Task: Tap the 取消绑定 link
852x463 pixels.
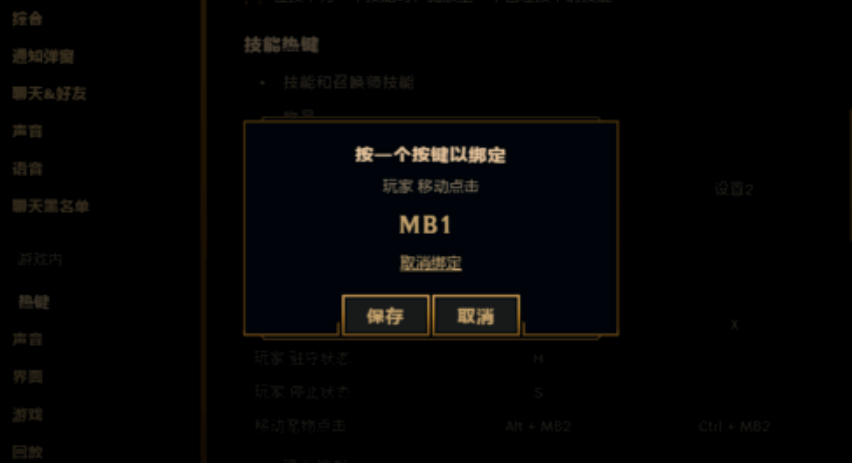Action: click(x=431, y=263)
